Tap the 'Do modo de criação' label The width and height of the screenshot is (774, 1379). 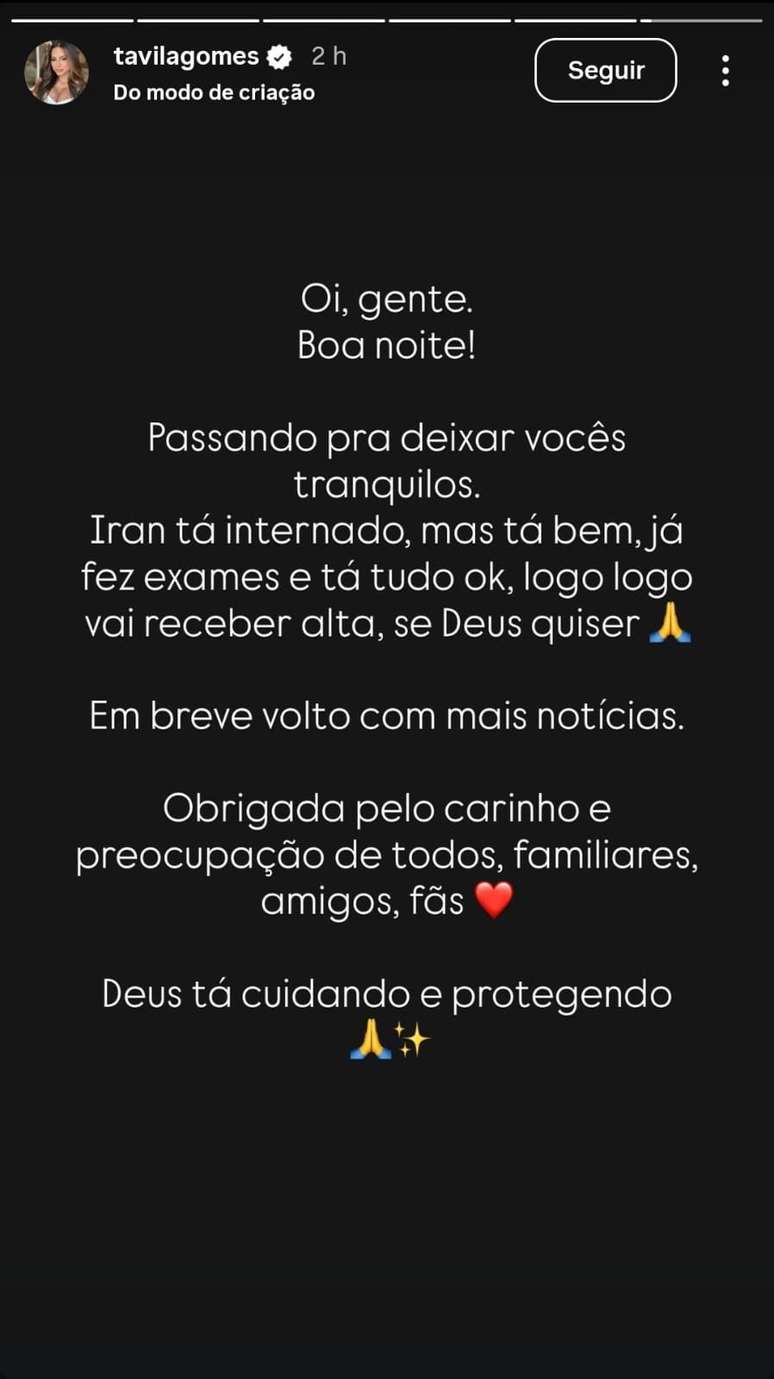(212, 92)
